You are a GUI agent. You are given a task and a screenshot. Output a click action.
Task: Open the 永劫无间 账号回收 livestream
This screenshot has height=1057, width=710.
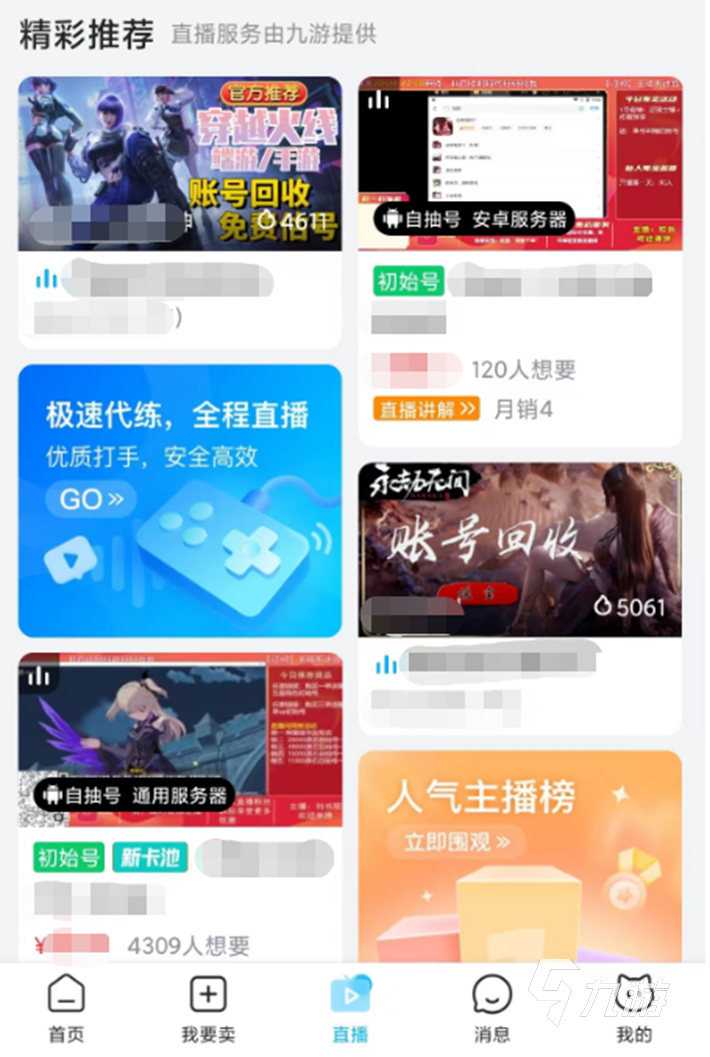[x=520, y=549]
